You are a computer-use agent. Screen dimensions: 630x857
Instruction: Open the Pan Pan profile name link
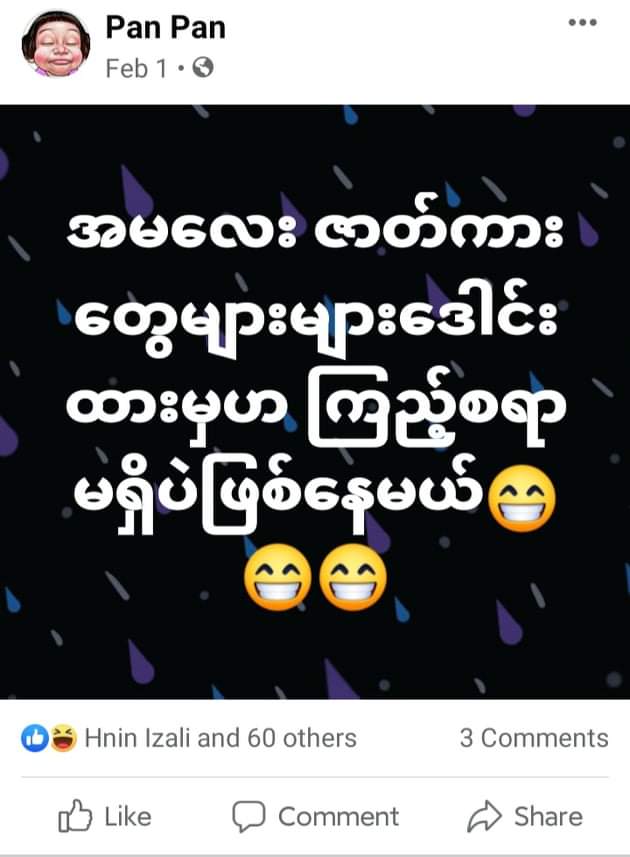(165, 27)
